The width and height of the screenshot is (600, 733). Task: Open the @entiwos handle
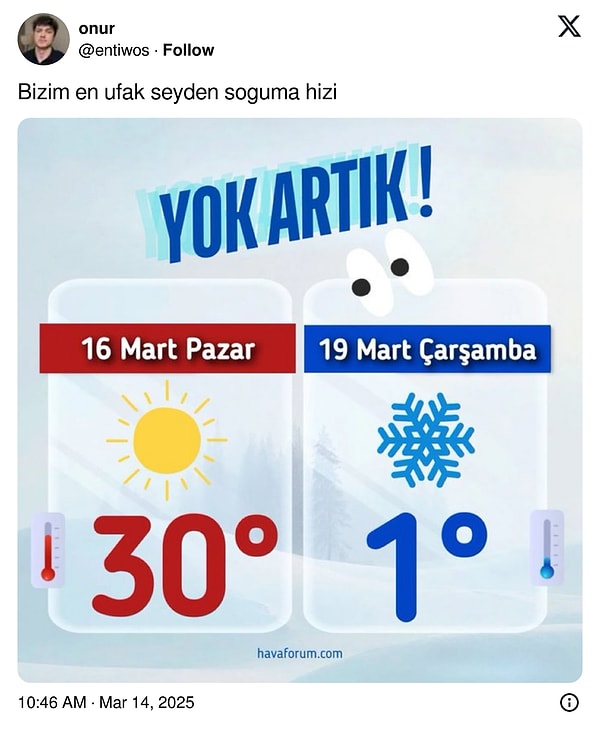[114, 50]
